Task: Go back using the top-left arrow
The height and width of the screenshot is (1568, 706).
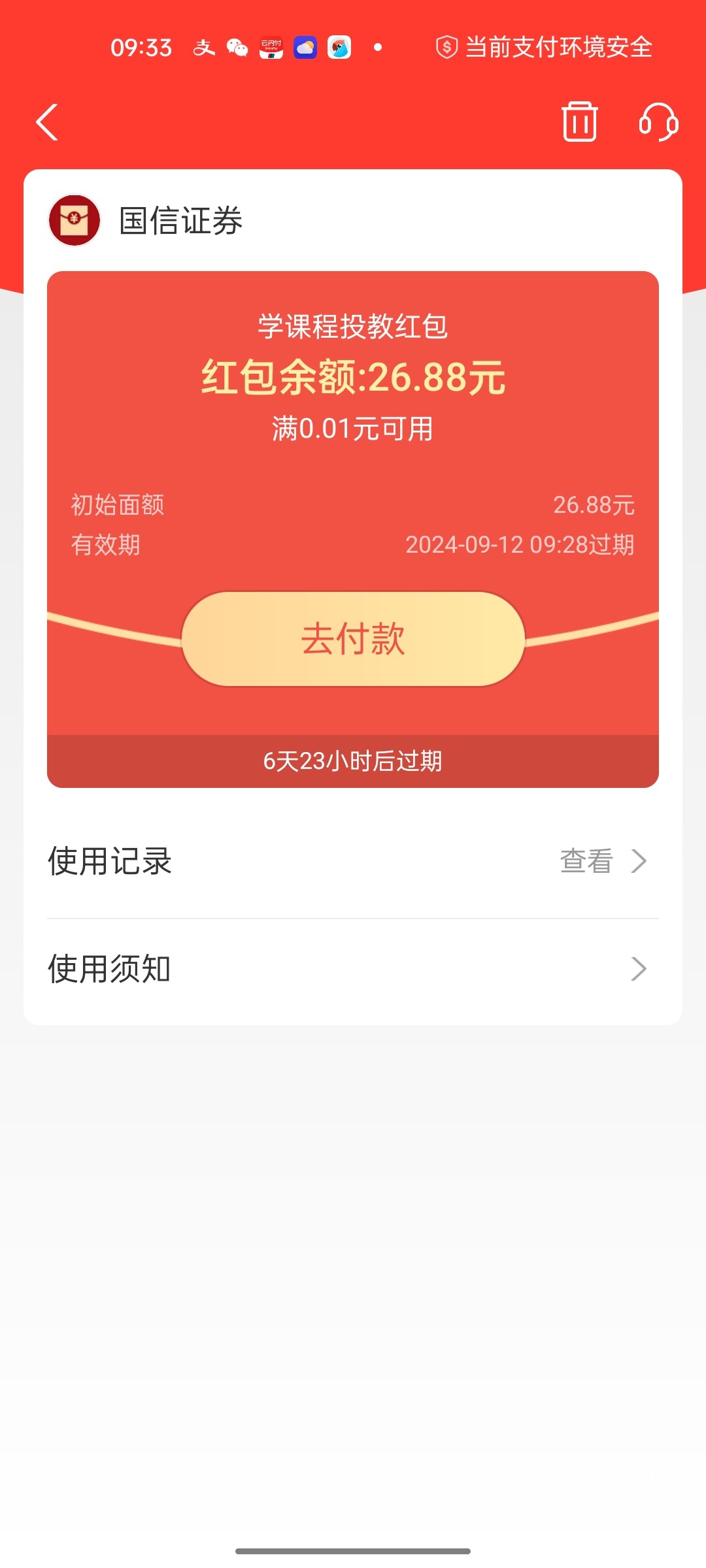Action: [x=47, y=122]
